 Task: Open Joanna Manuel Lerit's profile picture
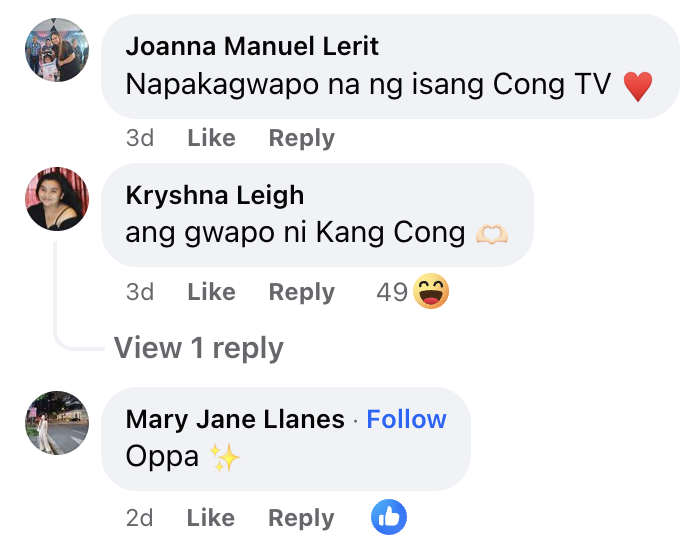click(x=57, y=49)
